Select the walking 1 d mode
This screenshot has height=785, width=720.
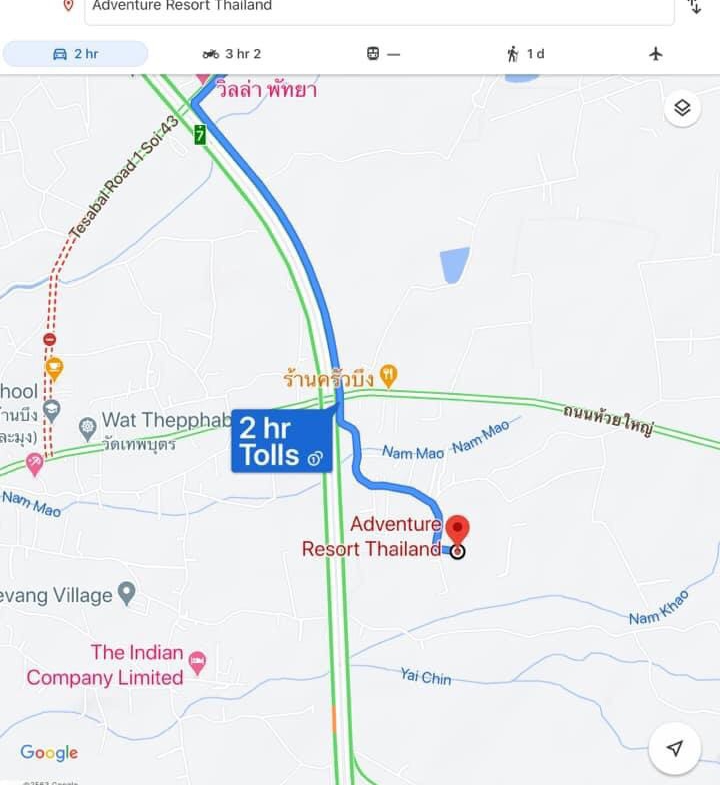(x=525, y=54)
